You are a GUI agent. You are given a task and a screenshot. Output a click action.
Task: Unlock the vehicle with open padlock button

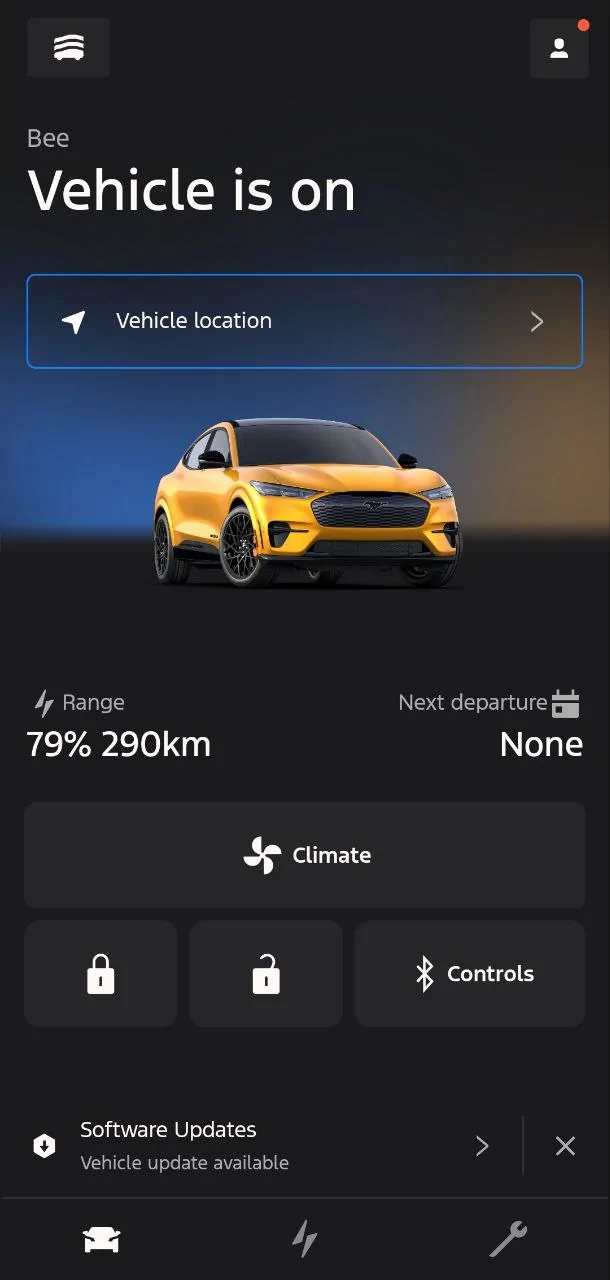point(266,973)
